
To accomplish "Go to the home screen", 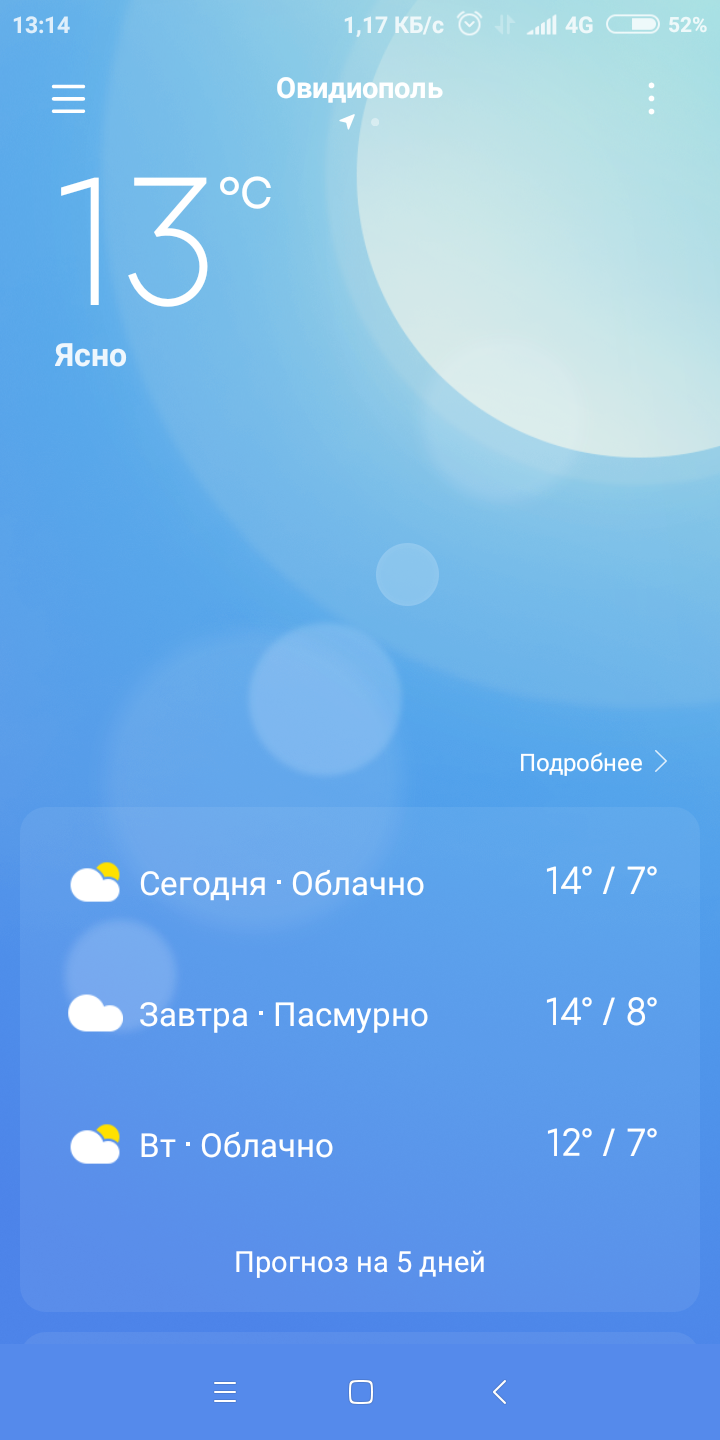I will tap(361, 1391).
